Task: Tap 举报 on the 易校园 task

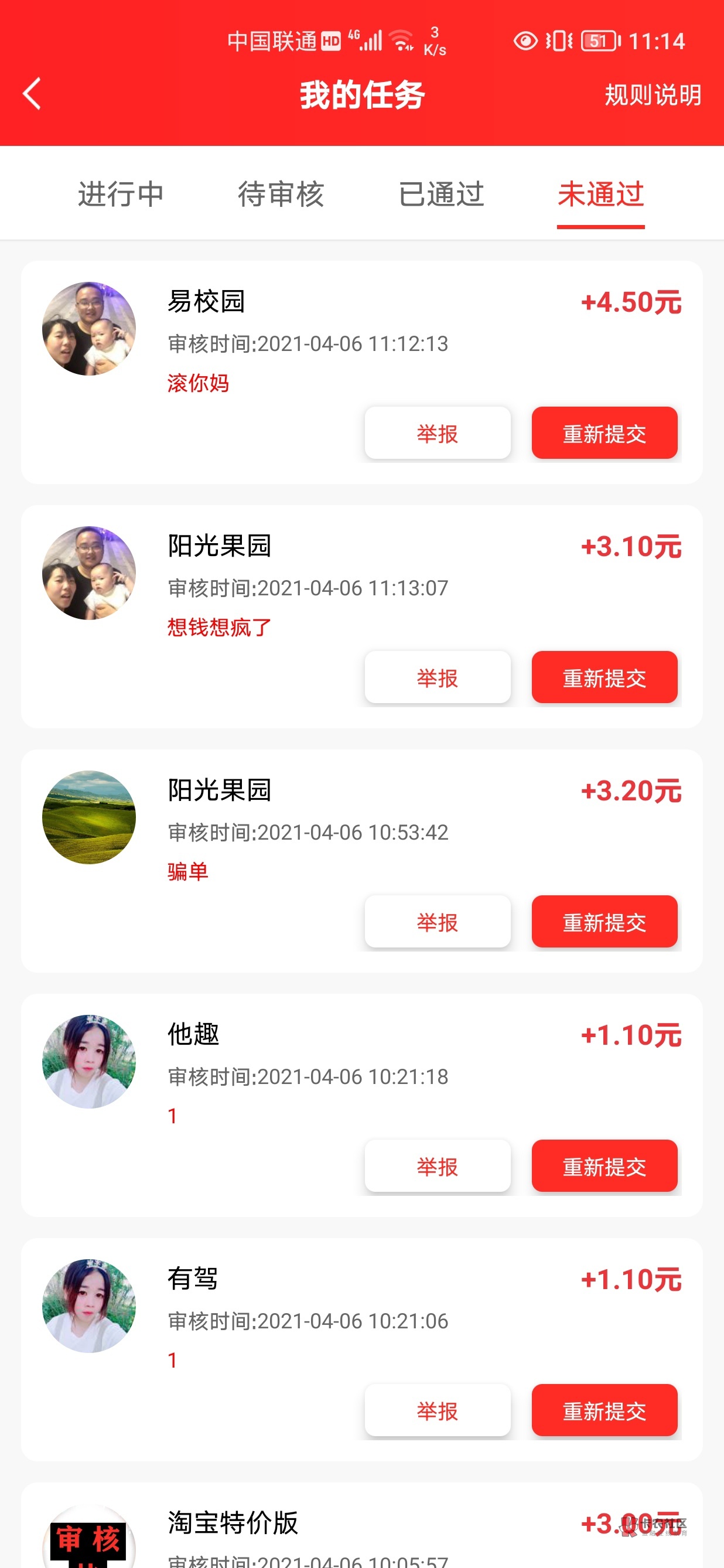Action: click(438, 434)
